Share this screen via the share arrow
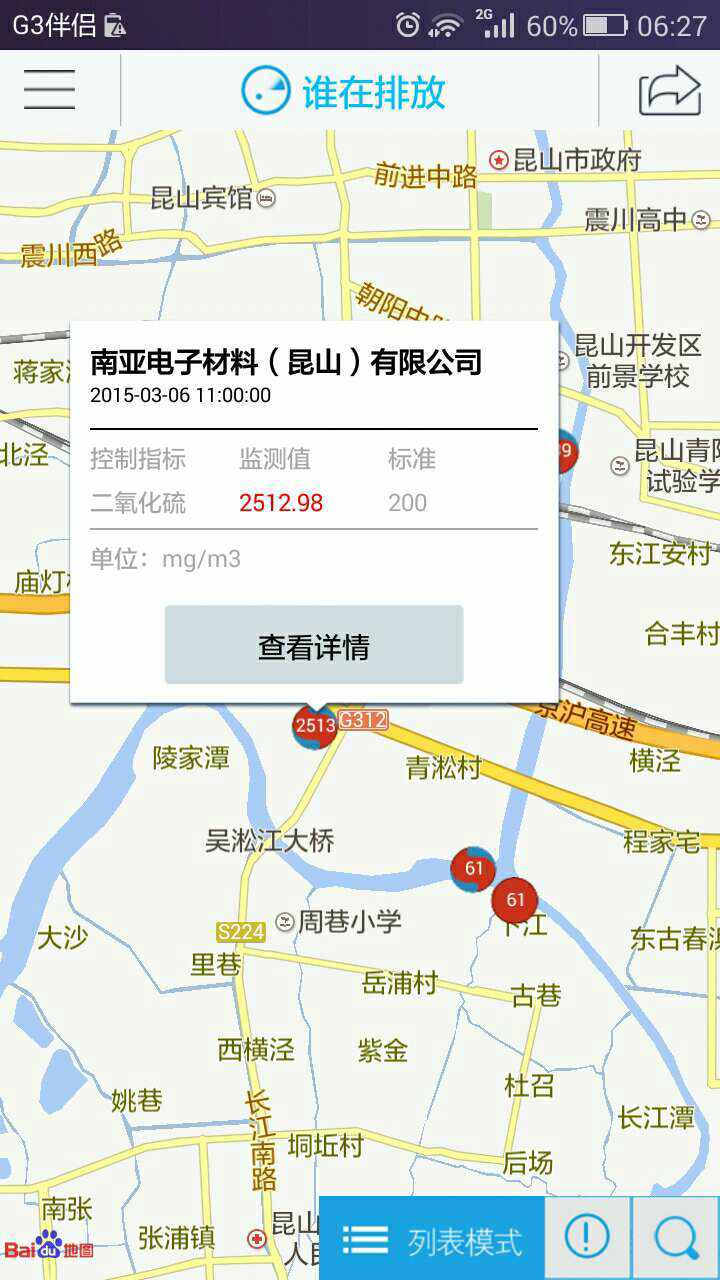Viewport: 720px width, 1280px height. click(x=669, y=90)
